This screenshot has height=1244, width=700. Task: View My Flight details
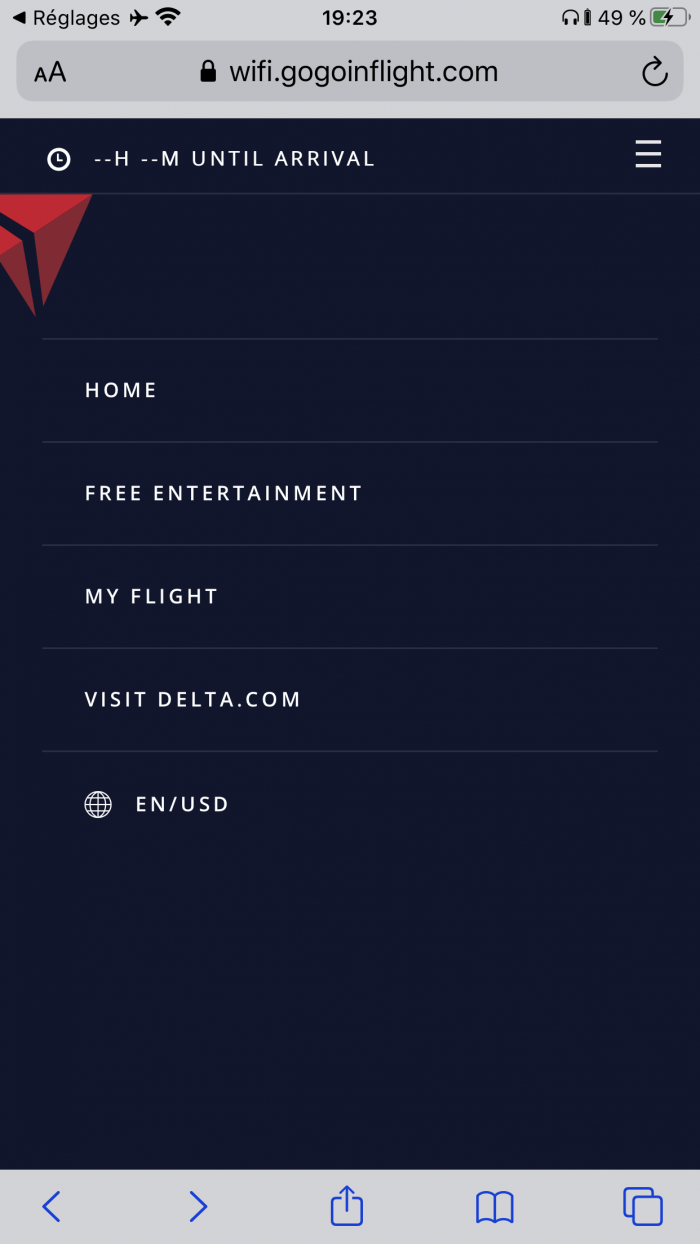[151, 596]
